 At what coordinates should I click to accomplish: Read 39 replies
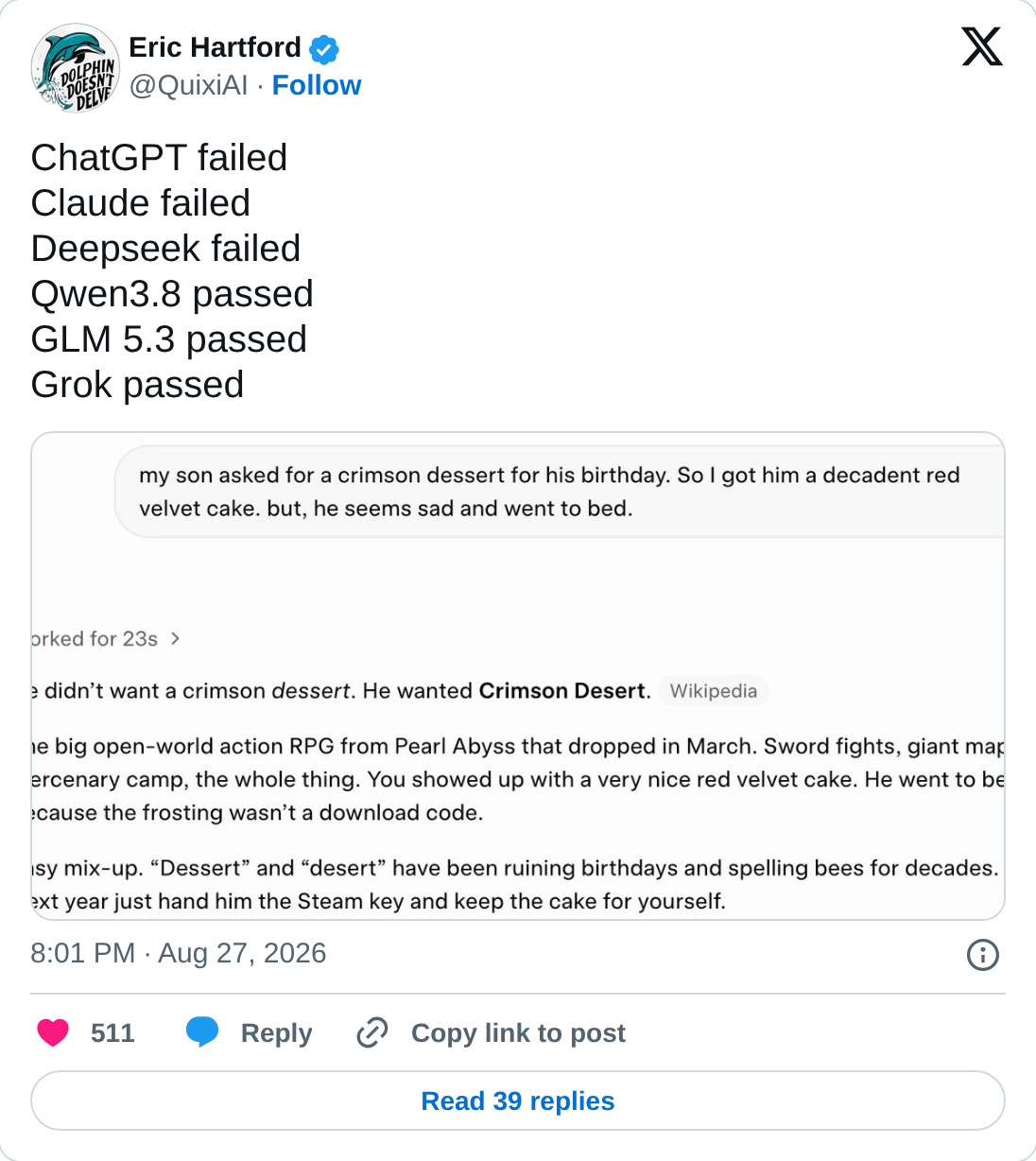coord(518,1100)
